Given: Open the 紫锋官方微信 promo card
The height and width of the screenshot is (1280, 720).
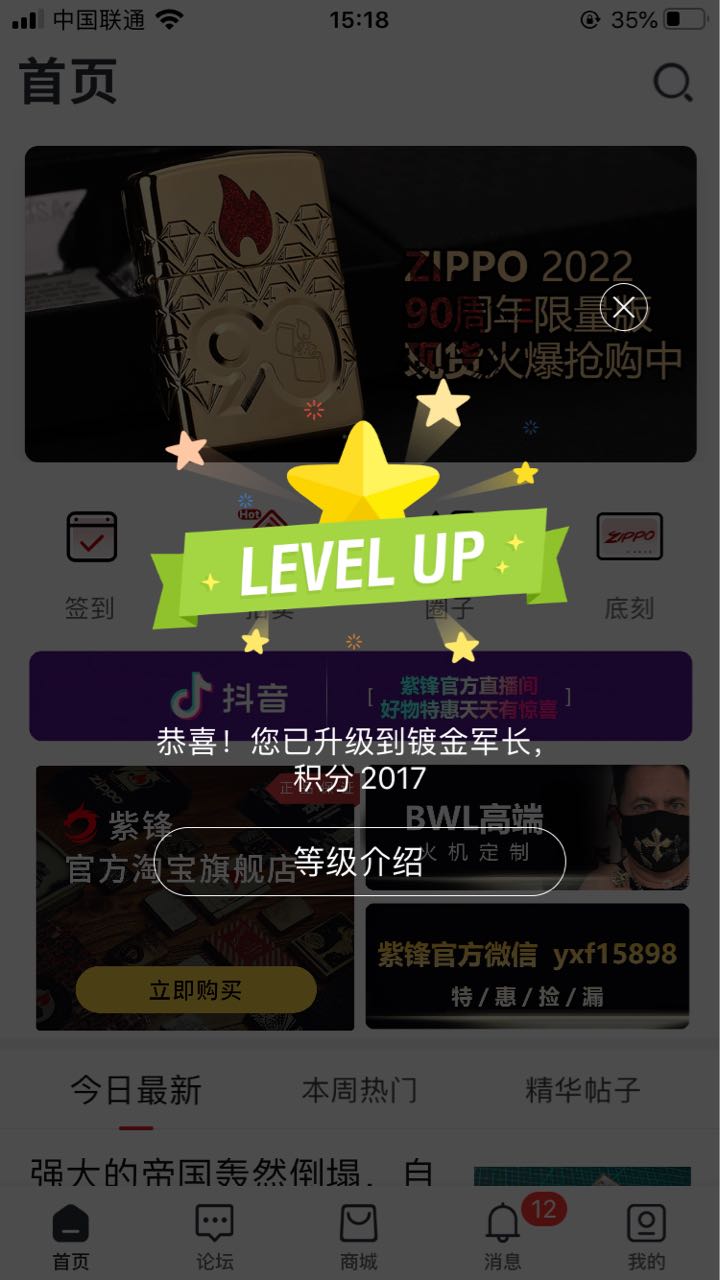Looking at the screenshot, I should tap(527, 966).
